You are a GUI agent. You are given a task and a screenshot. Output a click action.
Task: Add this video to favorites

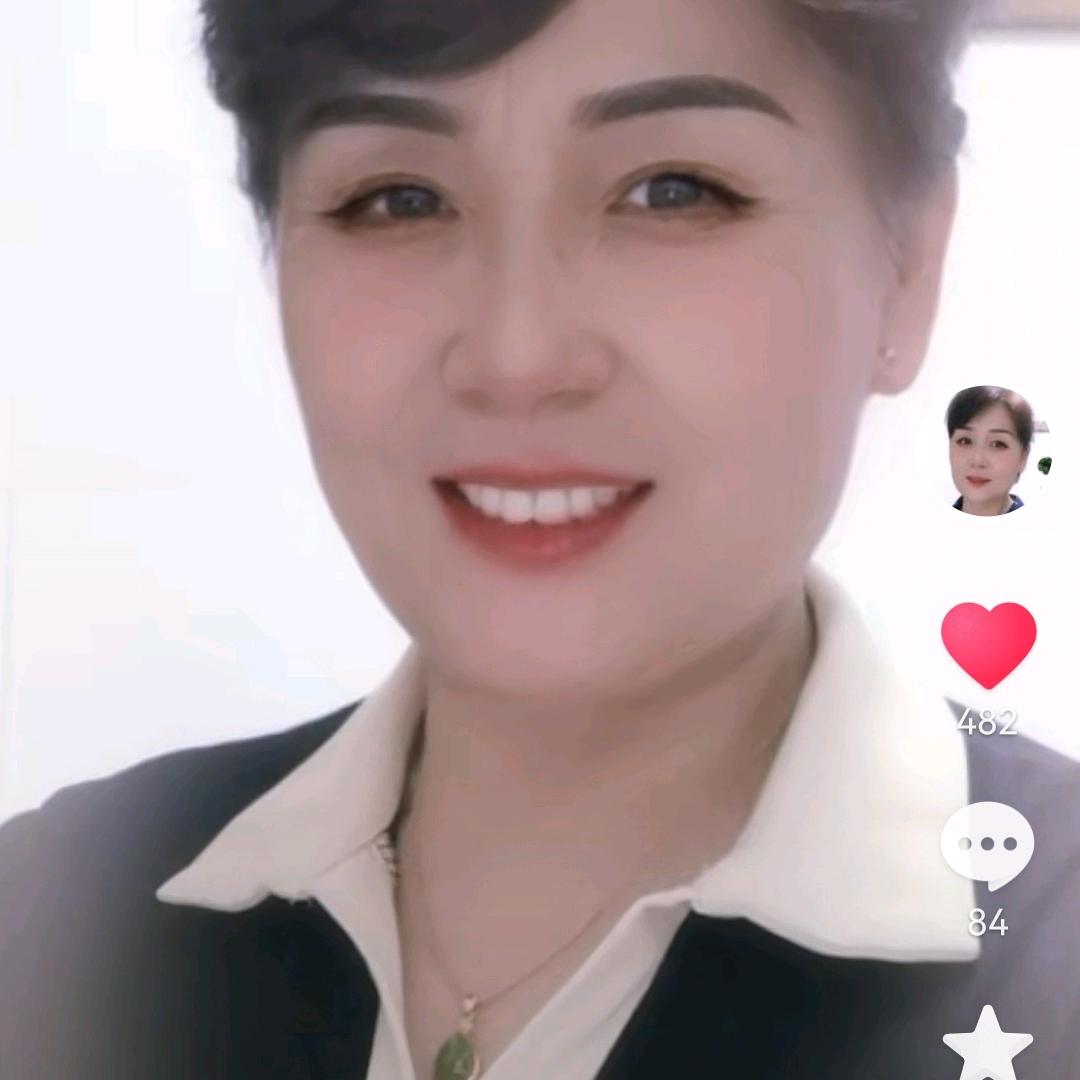click(x=987, y=1045)
